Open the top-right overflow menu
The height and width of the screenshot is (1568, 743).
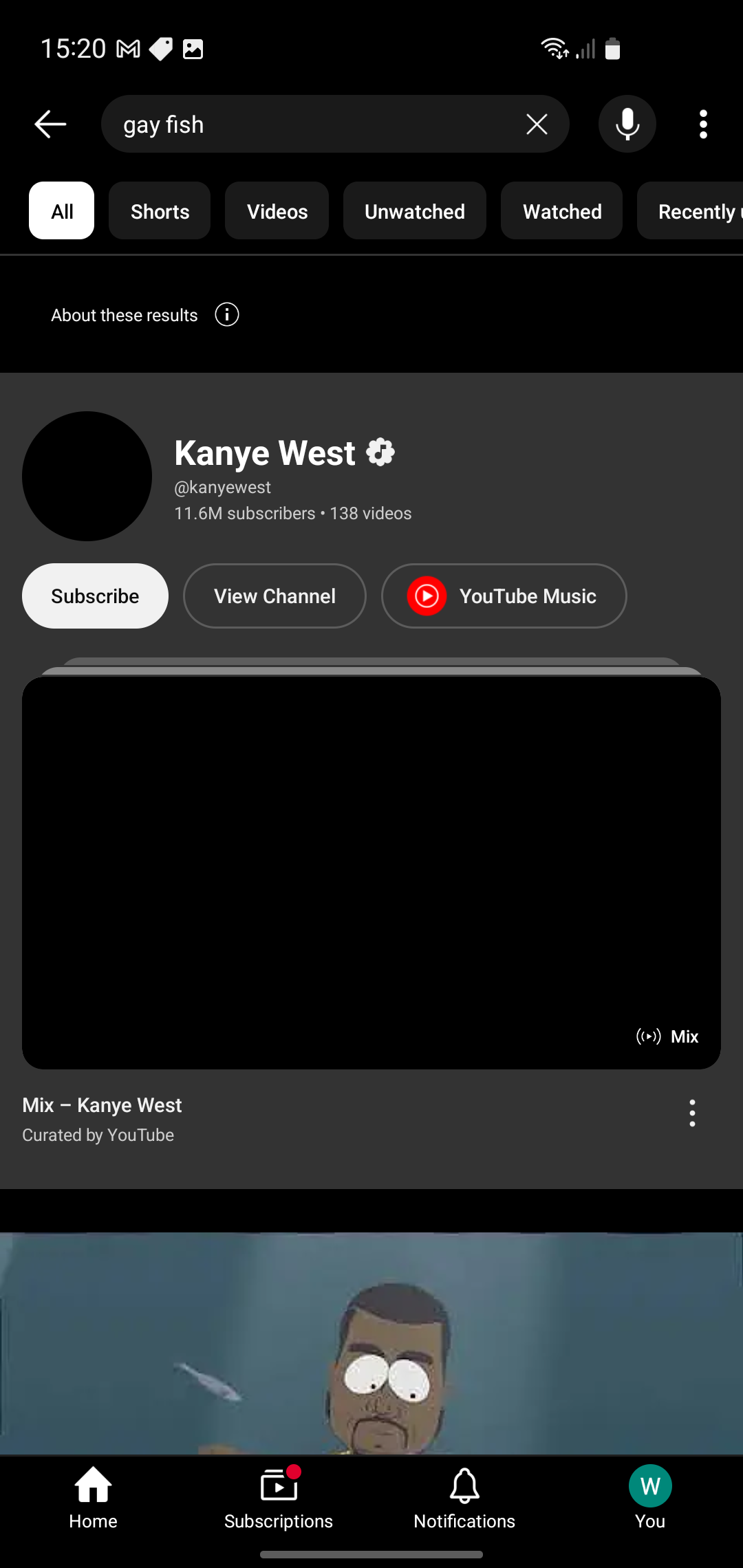[703, 124]
